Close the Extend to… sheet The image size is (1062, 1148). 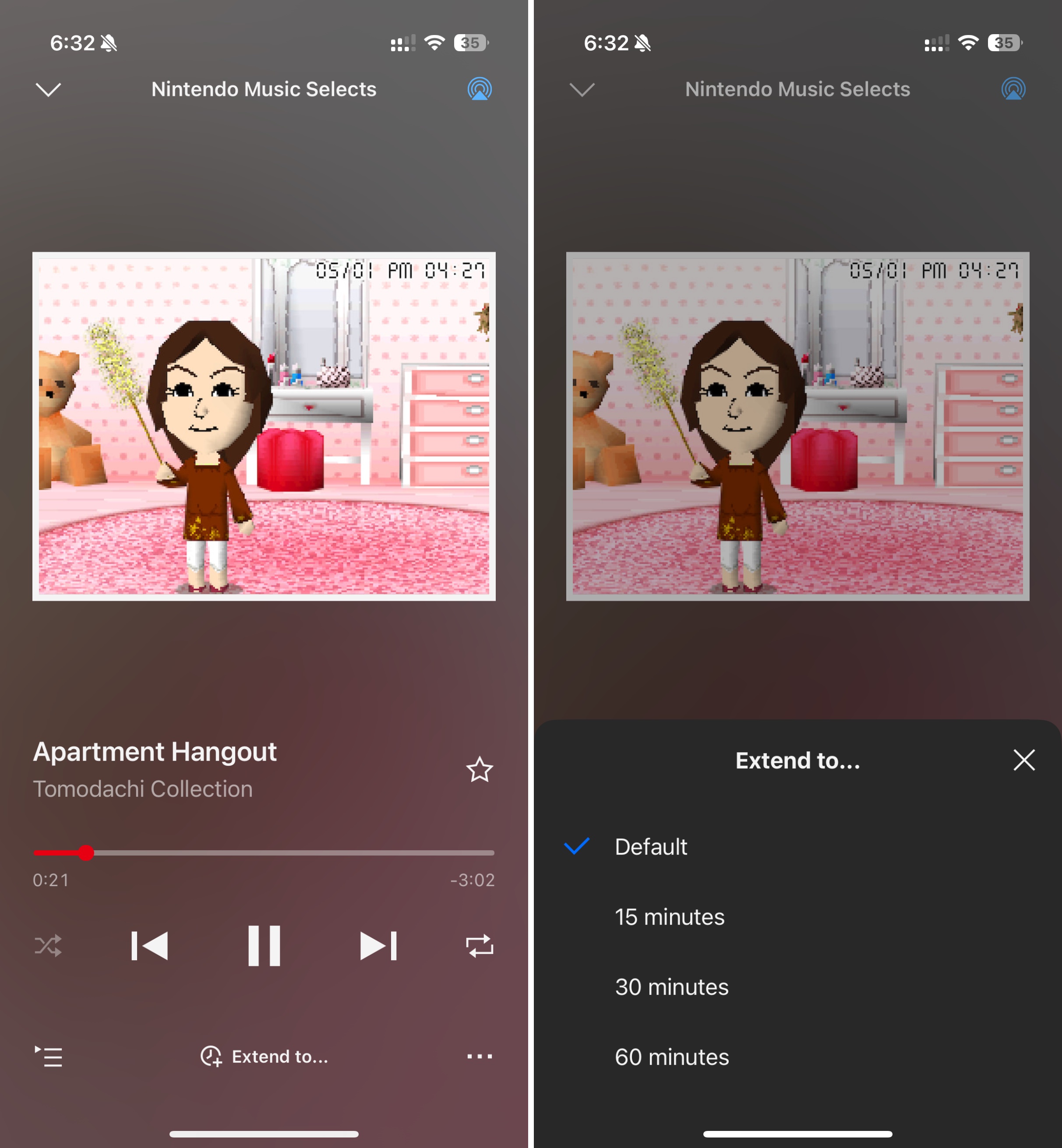(1023, 760)
